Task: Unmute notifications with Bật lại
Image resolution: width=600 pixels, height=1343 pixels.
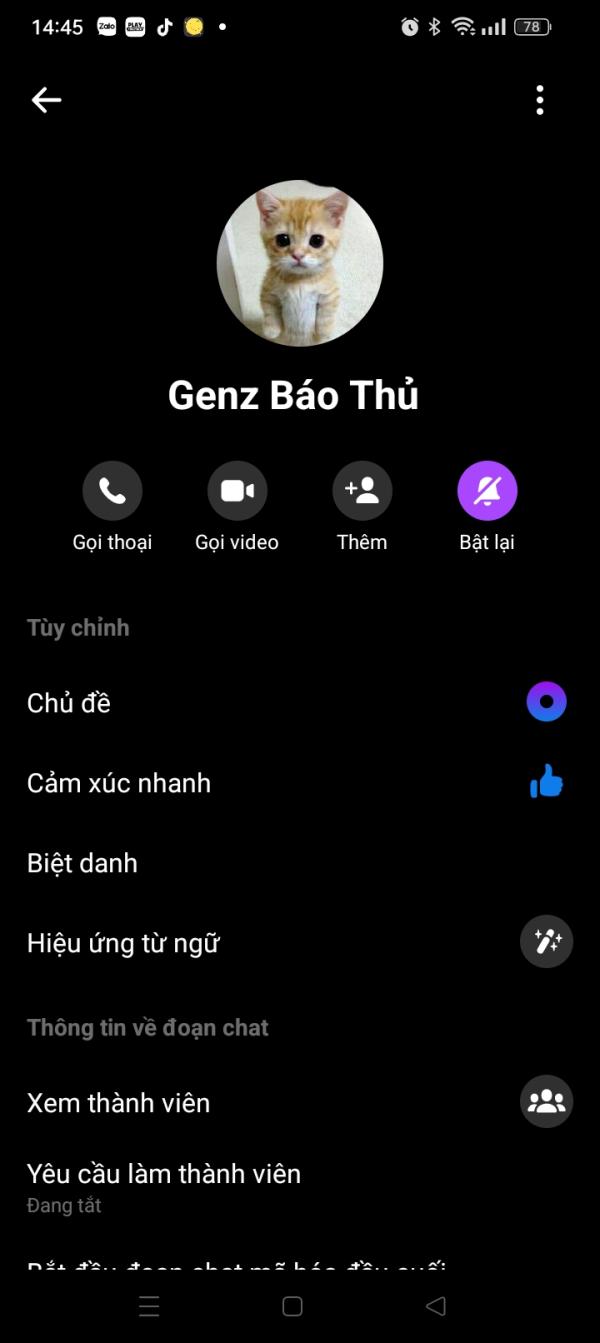Action: coord(487,491)
